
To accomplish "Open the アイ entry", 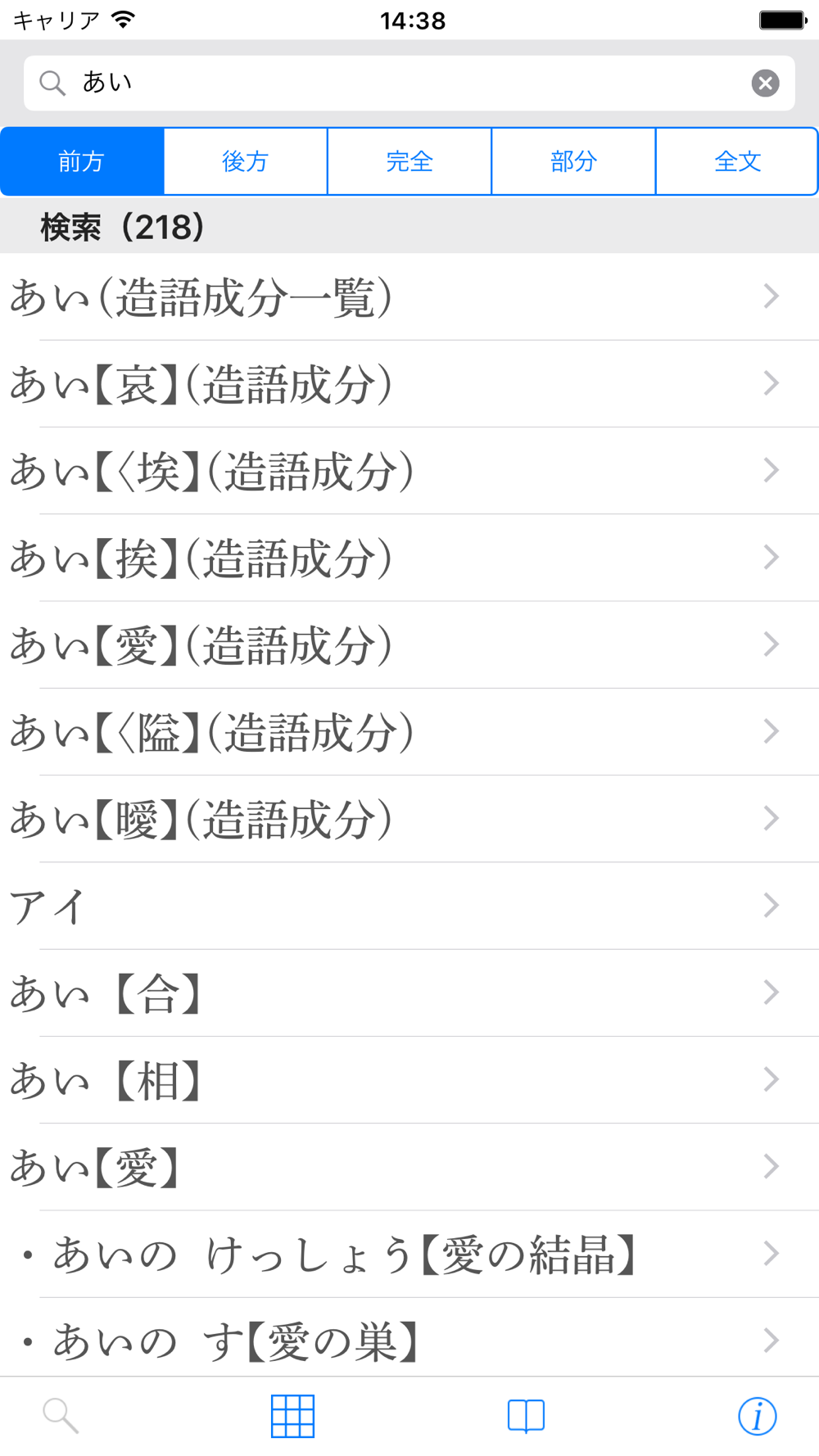I will pyautogui.click(x=409, y=906).
